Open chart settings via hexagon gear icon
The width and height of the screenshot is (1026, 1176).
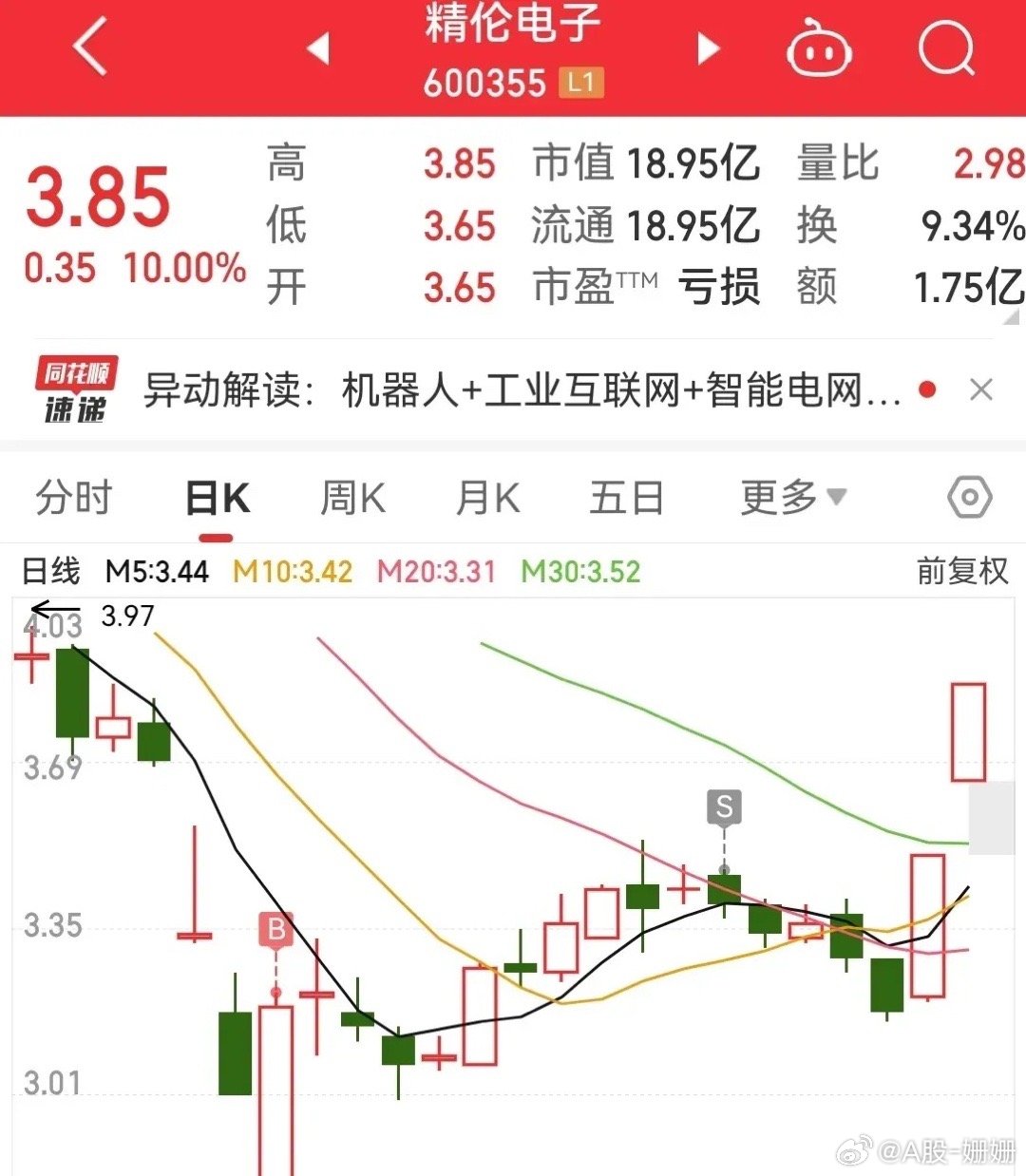tap(969, 497)
